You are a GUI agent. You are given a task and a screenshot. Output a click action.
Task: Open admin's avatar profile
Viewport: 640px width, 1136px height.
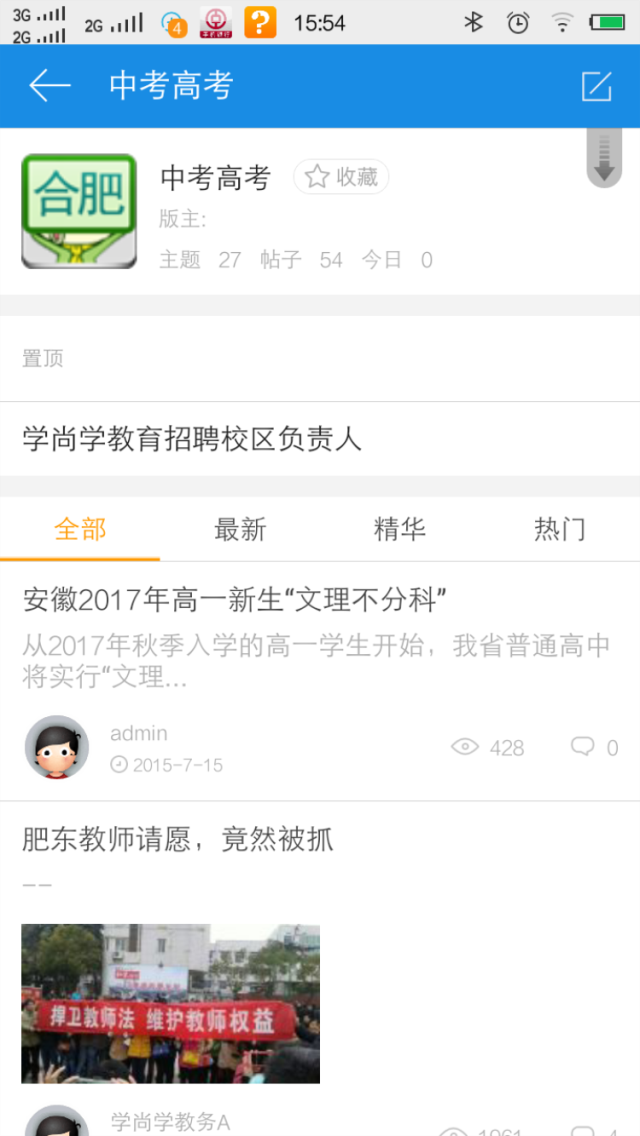click(x=56, y=747)
